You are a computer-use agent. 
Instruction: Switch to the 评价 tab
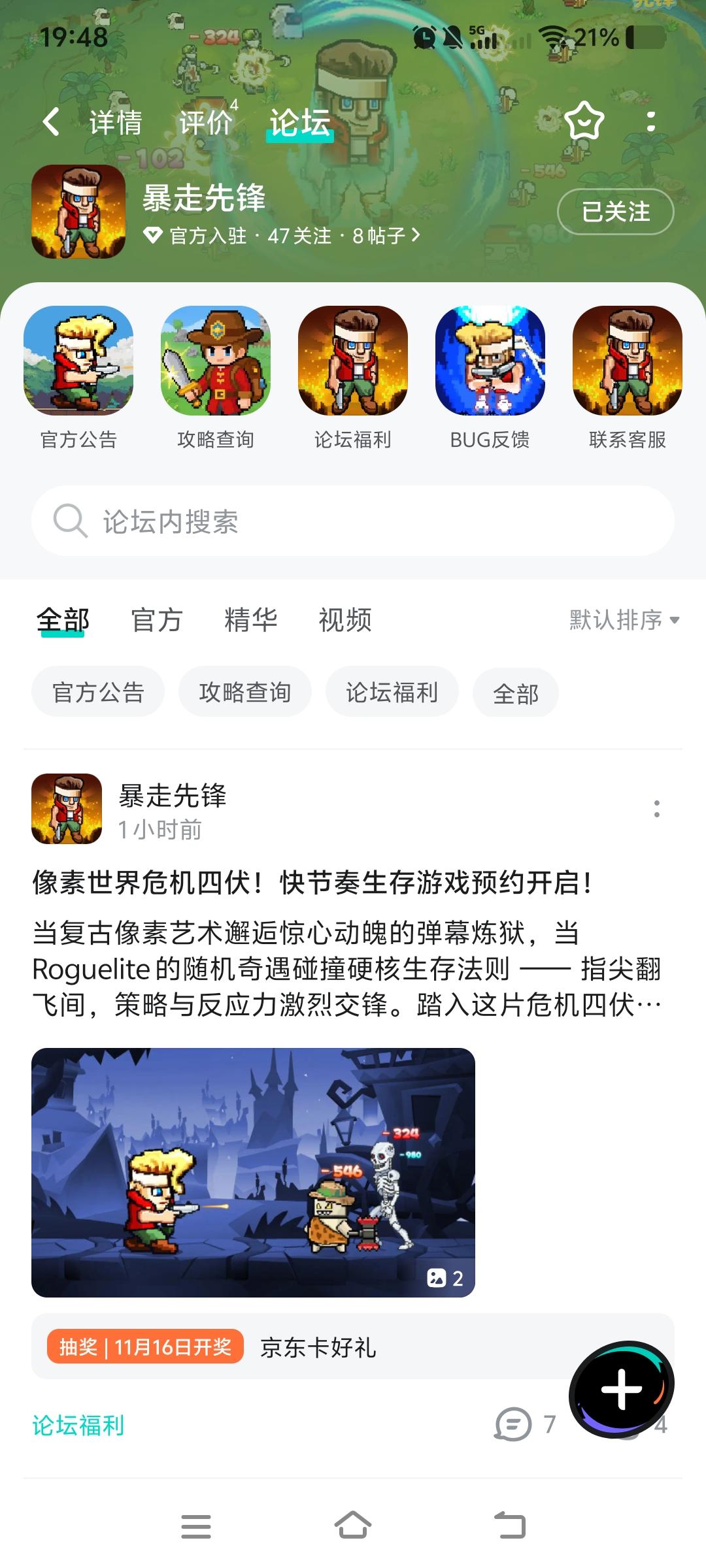203,121
